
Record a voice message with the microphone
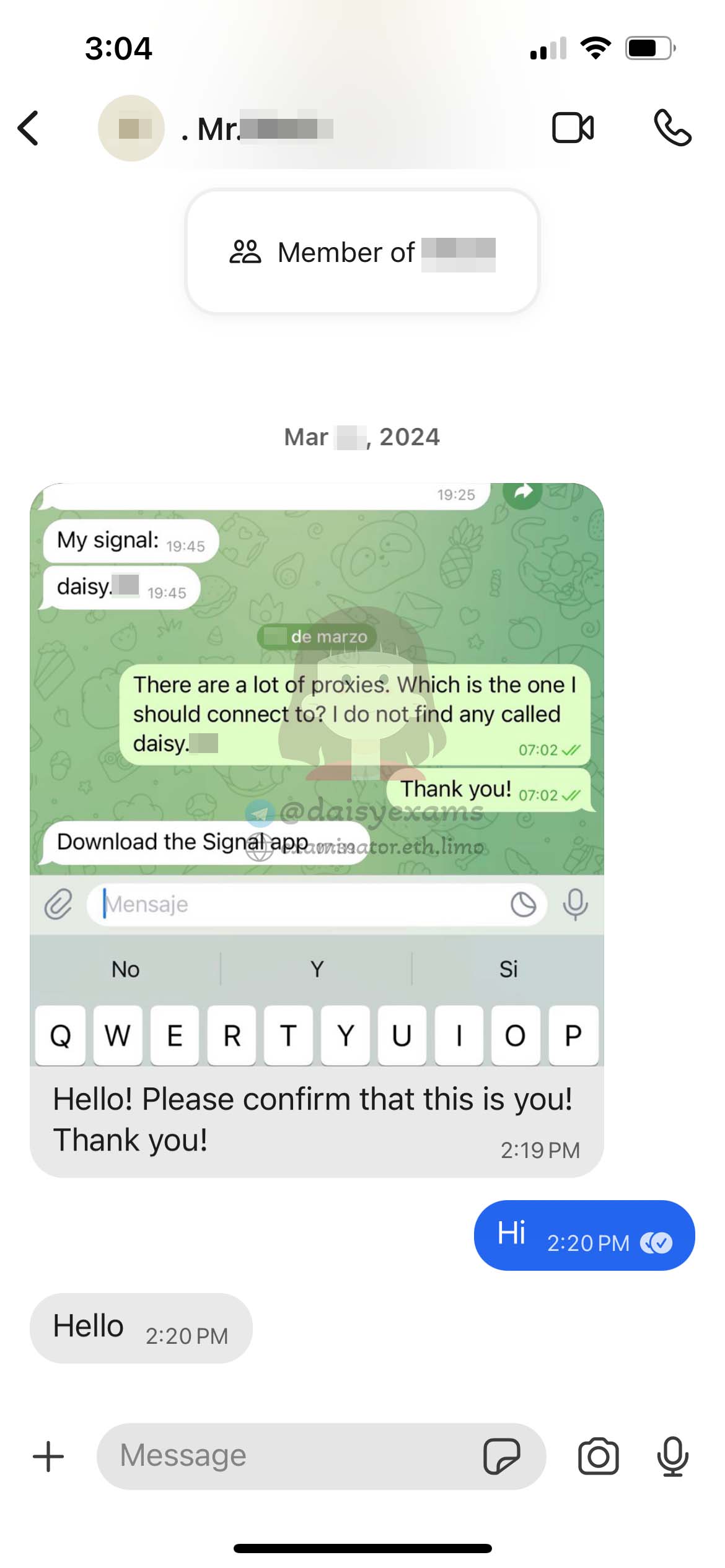coord(672,1456)
